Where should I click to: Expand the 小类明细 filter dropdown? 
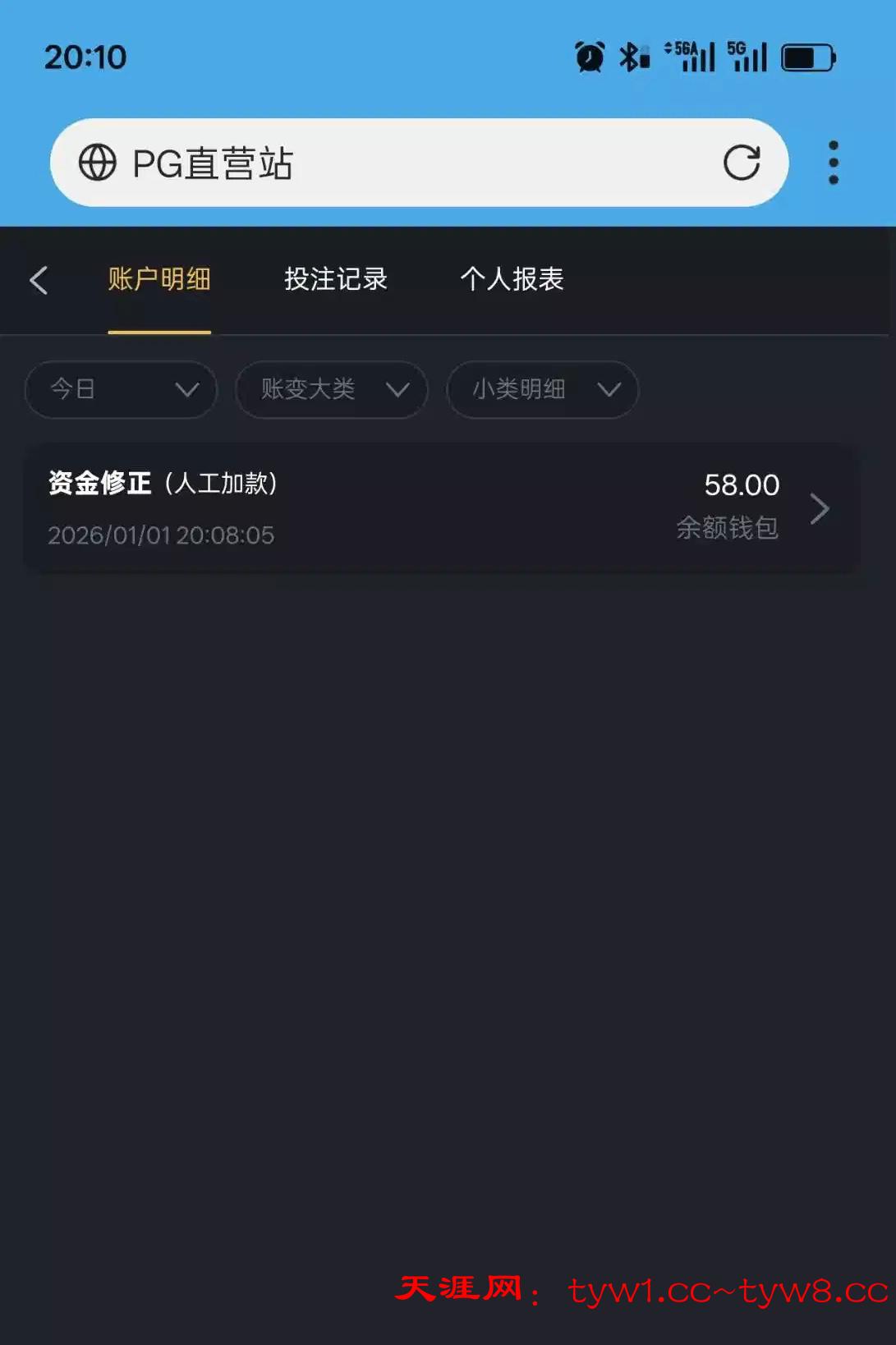[x=542, y=389]
